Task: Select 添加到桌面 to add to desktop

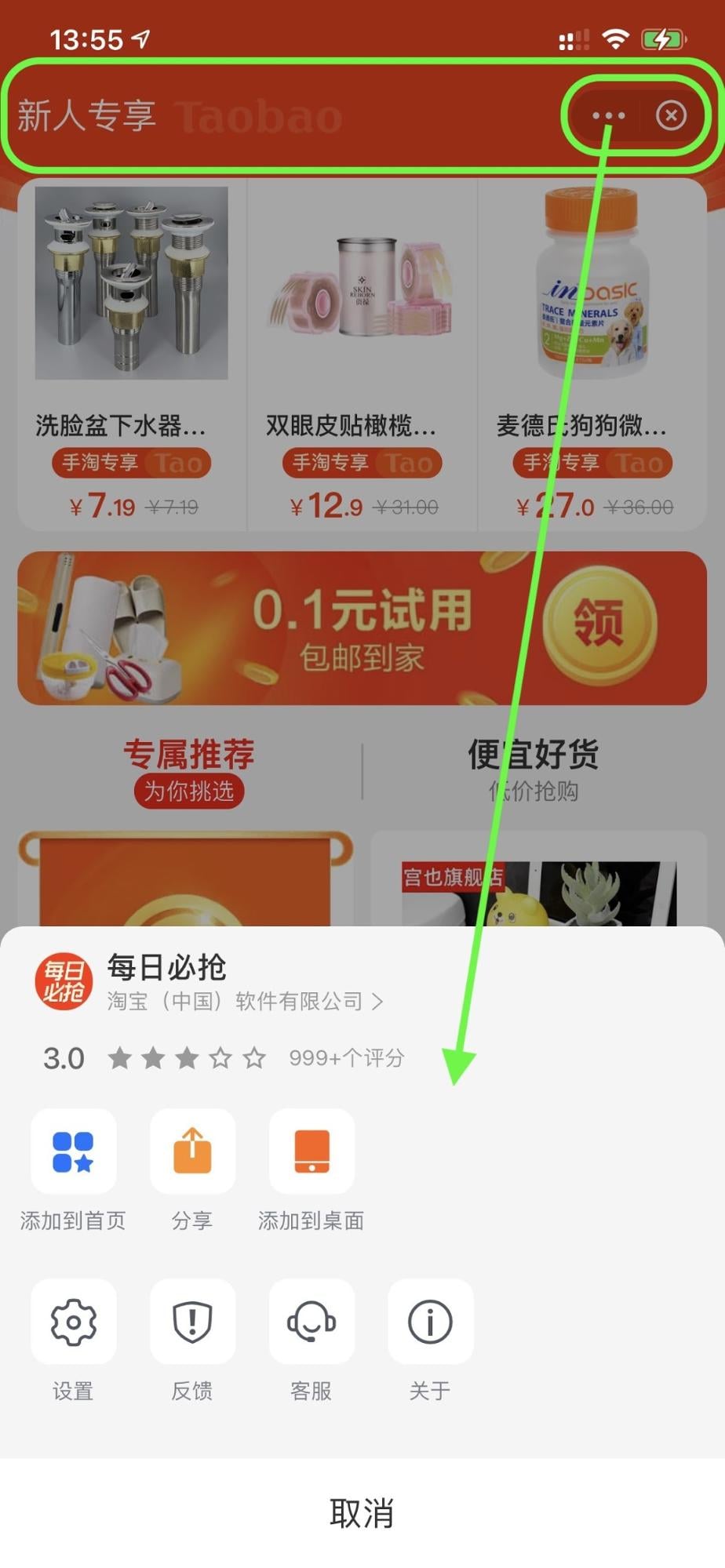Action: tap(311, 1151)
